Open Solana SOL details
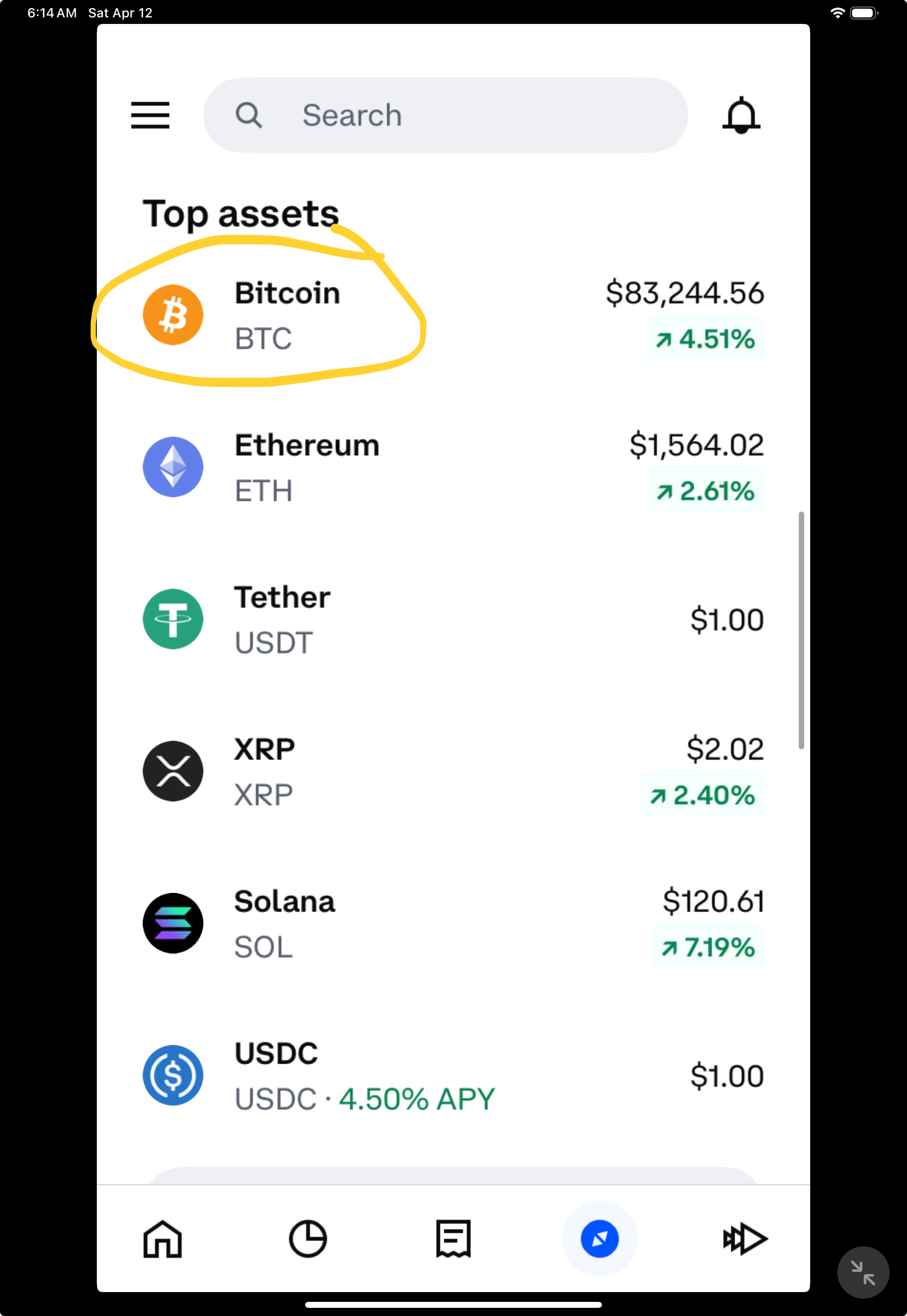Viewport: 907px width, 1316px height. pos(453,923)
